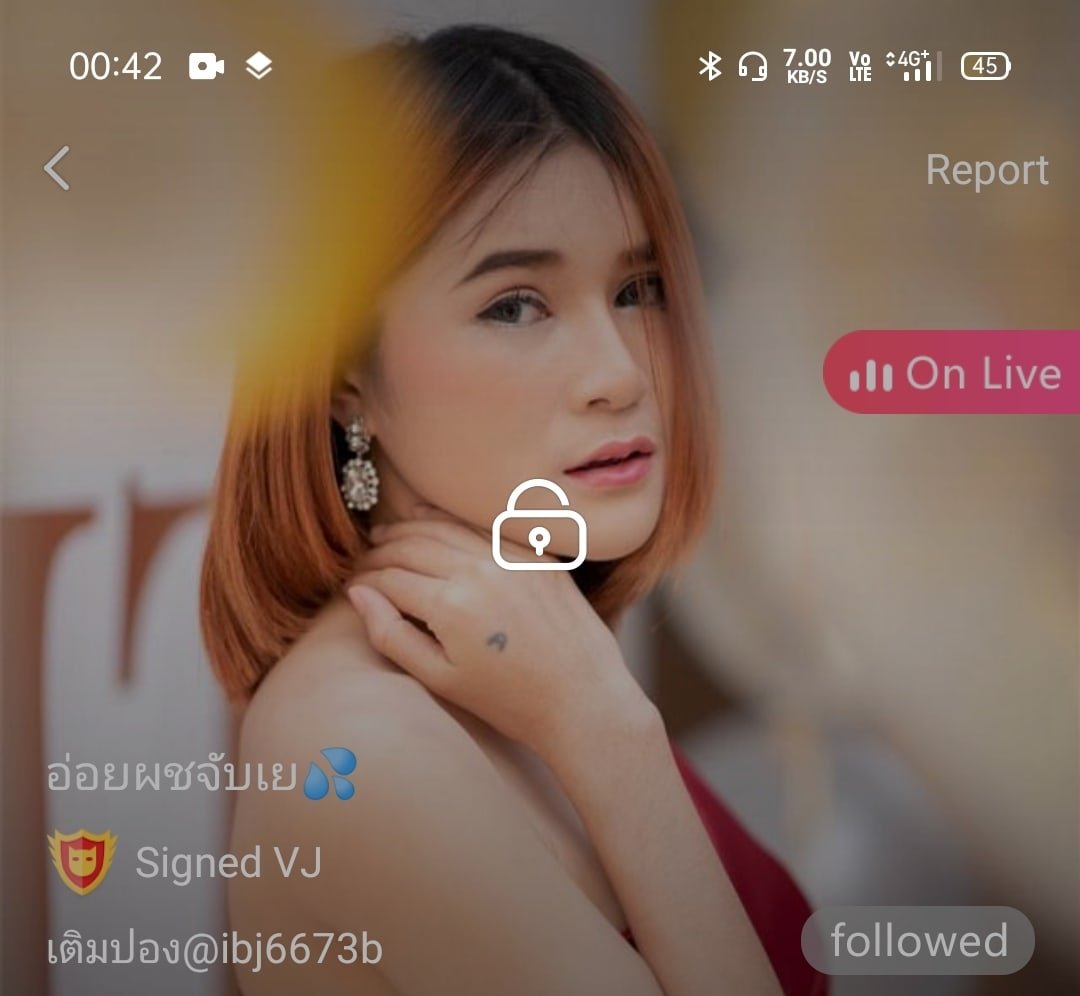Go back with the arrow icon

pos(57,168)
